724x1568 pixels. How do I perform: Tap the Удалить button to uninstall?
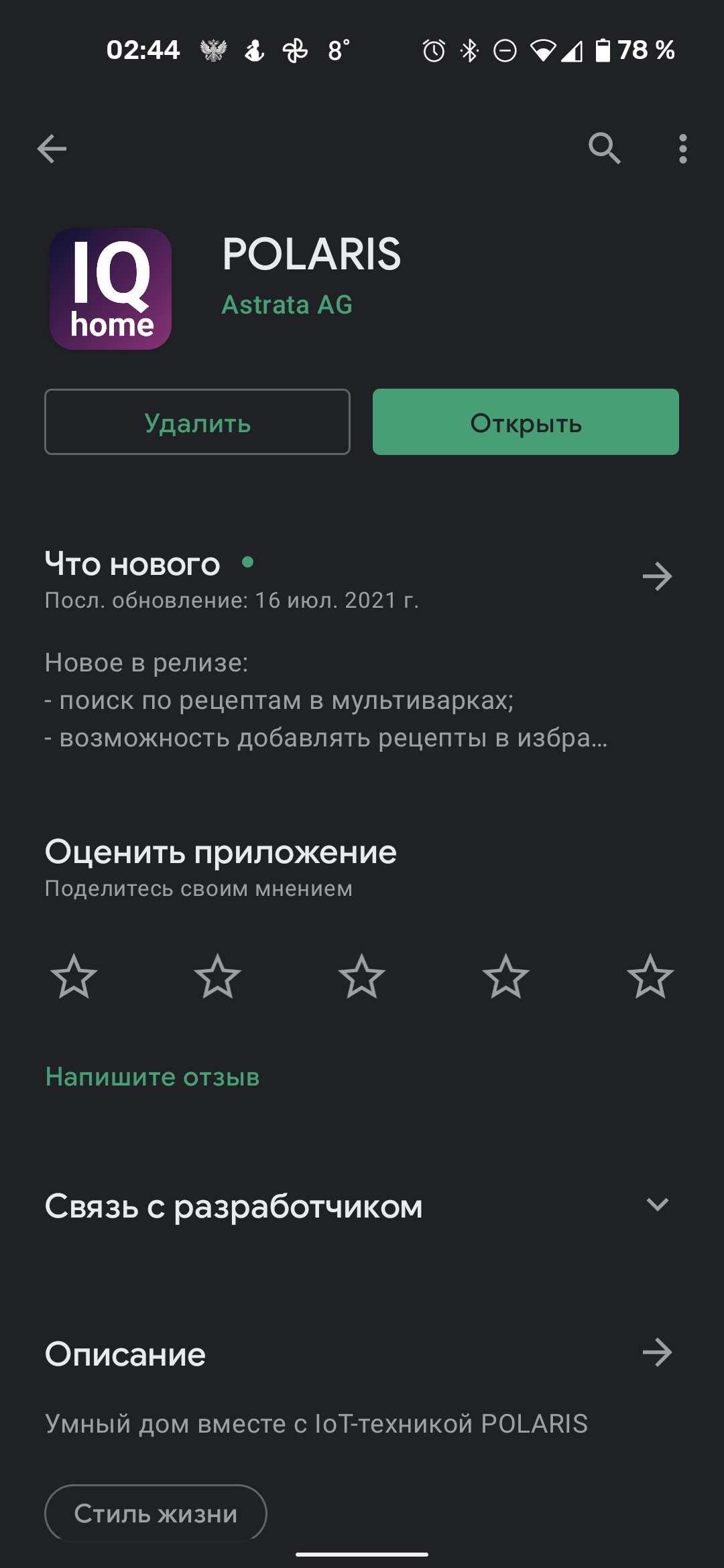pyautogui.click(x=197, y=422)
